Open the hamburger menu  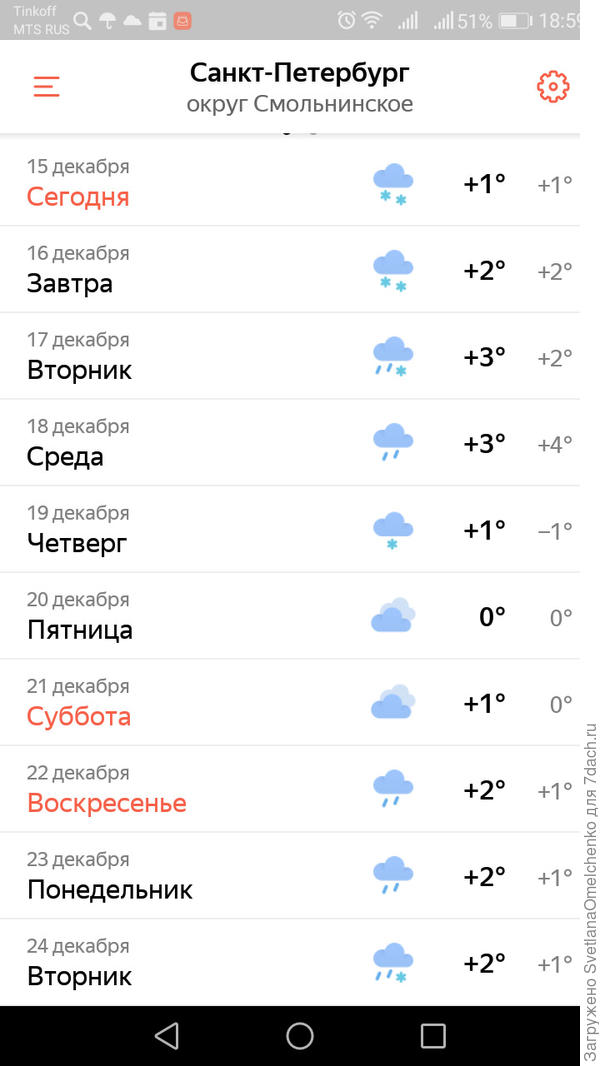pos(46,87)
